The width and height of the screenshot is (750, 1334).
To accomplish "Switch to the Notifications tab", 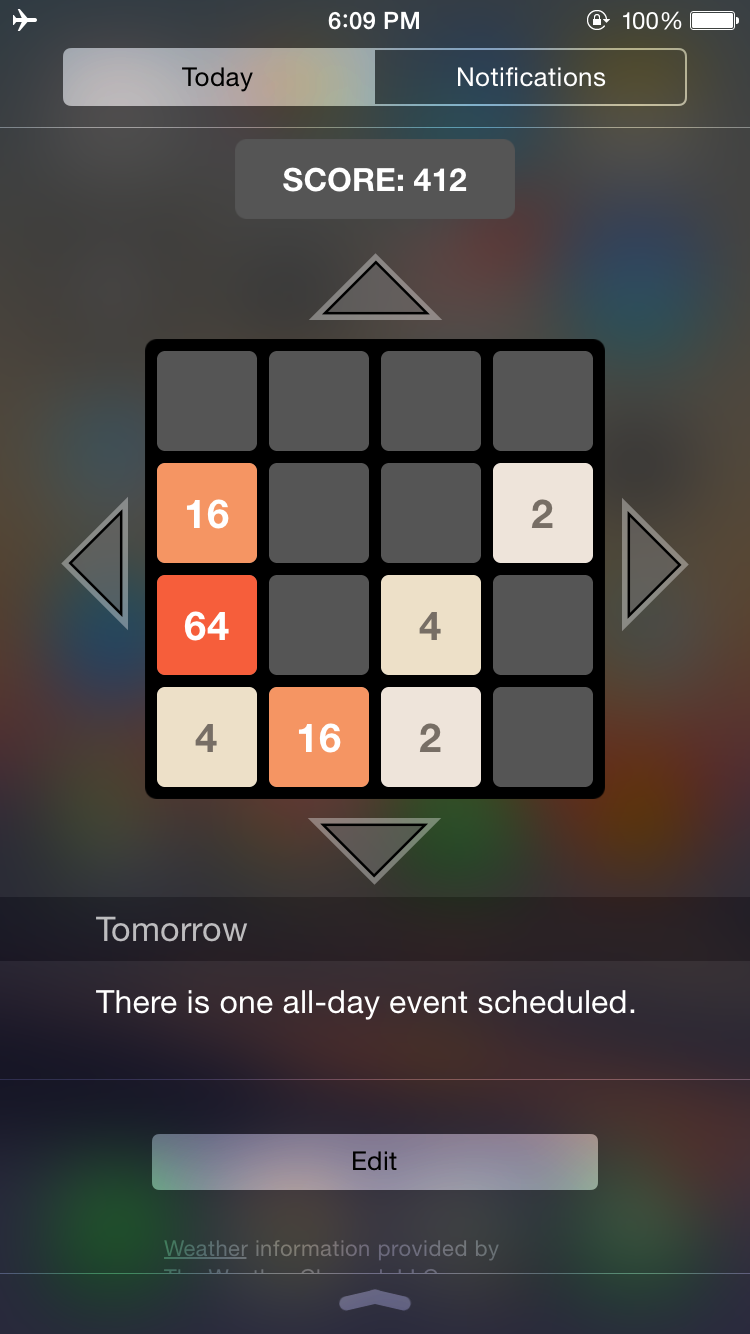I will (x=531, y=77).
